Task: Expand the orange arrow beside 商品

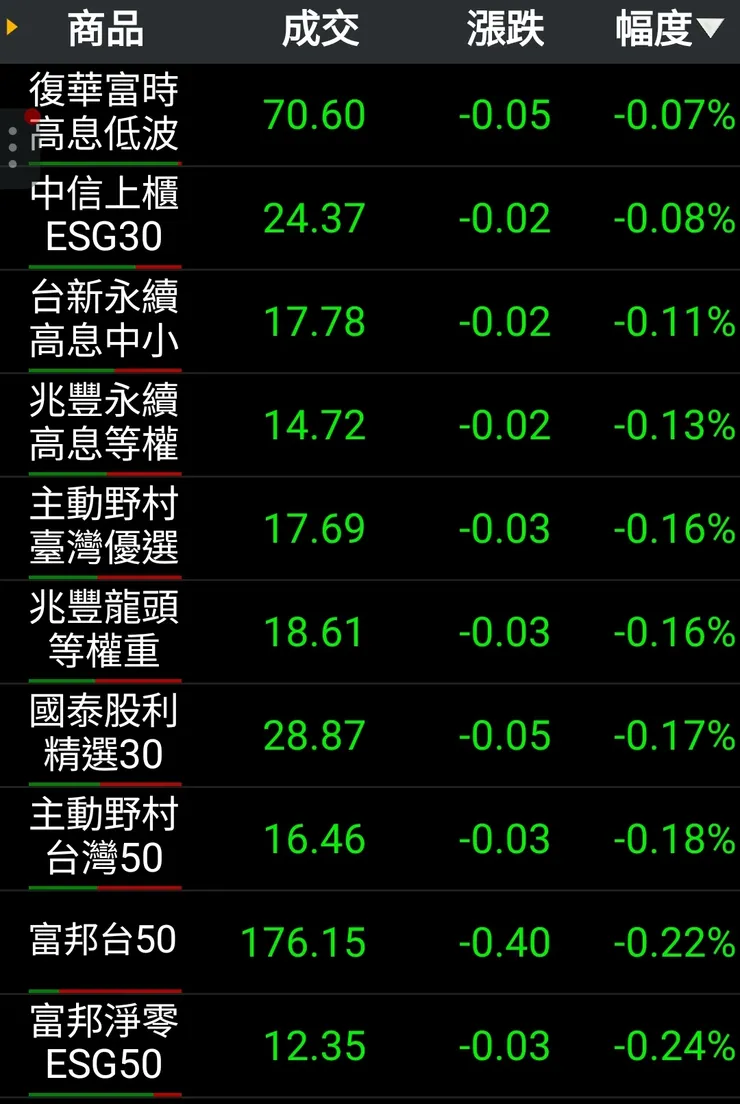Action: pyautogui.click(x=12, y=28)
